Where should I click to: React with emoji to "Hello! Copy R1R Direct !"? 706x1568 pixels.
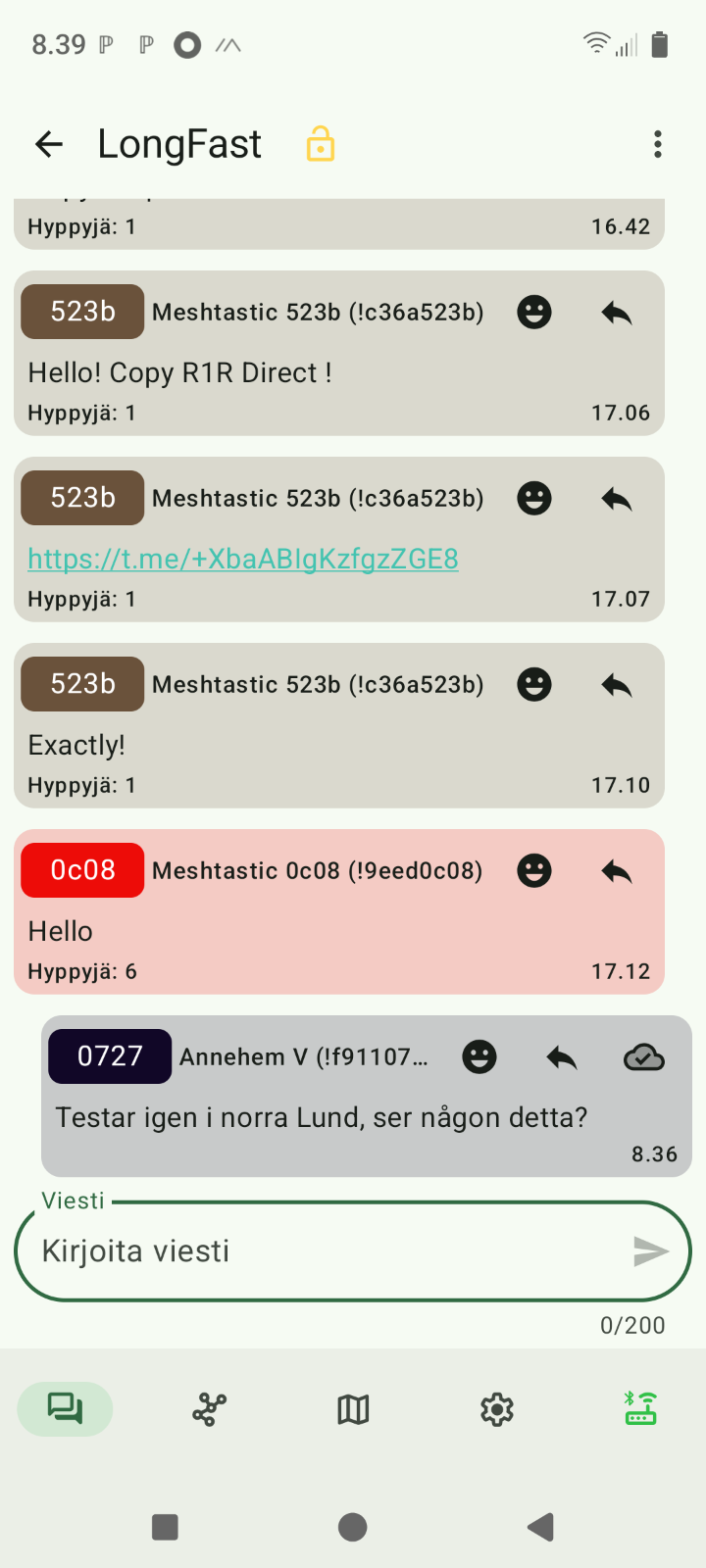point(534,313)
